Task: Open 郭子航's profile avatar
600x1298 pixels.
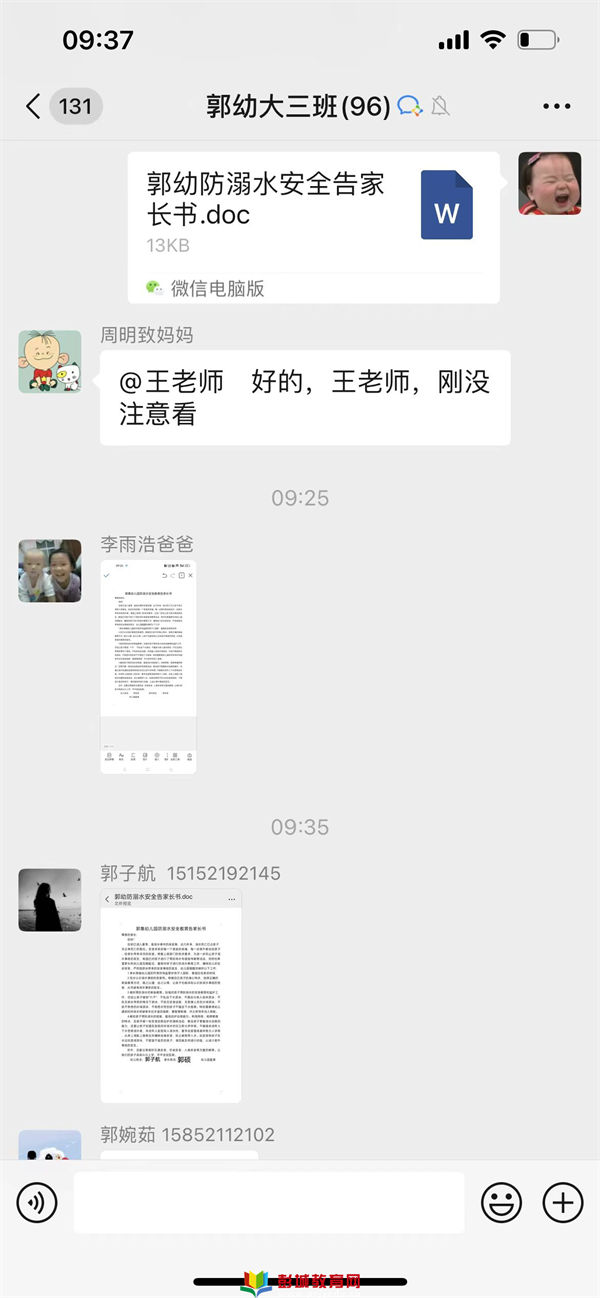Action: pos(50,900)
